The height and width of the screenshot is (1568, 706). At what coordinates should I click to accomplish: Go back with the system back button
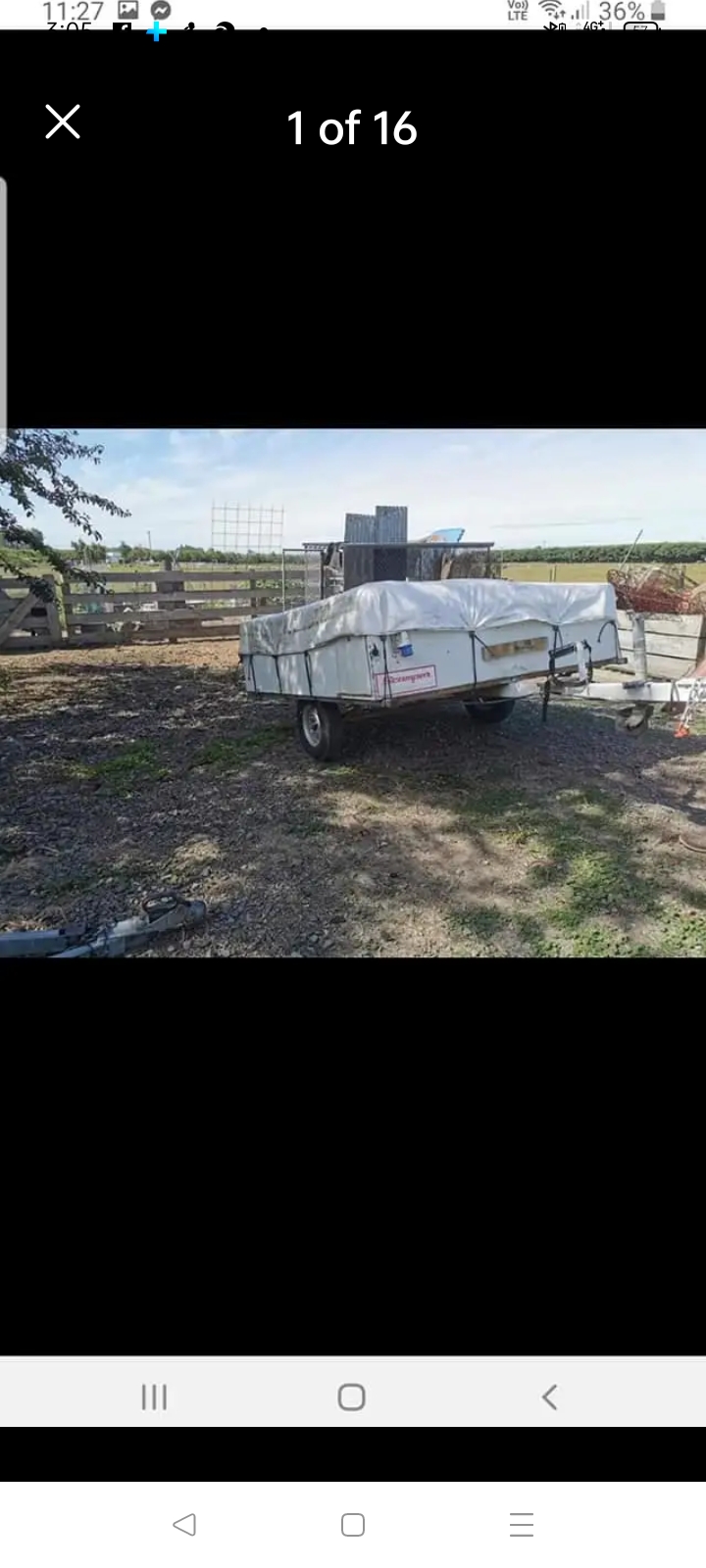[184, 1524]
